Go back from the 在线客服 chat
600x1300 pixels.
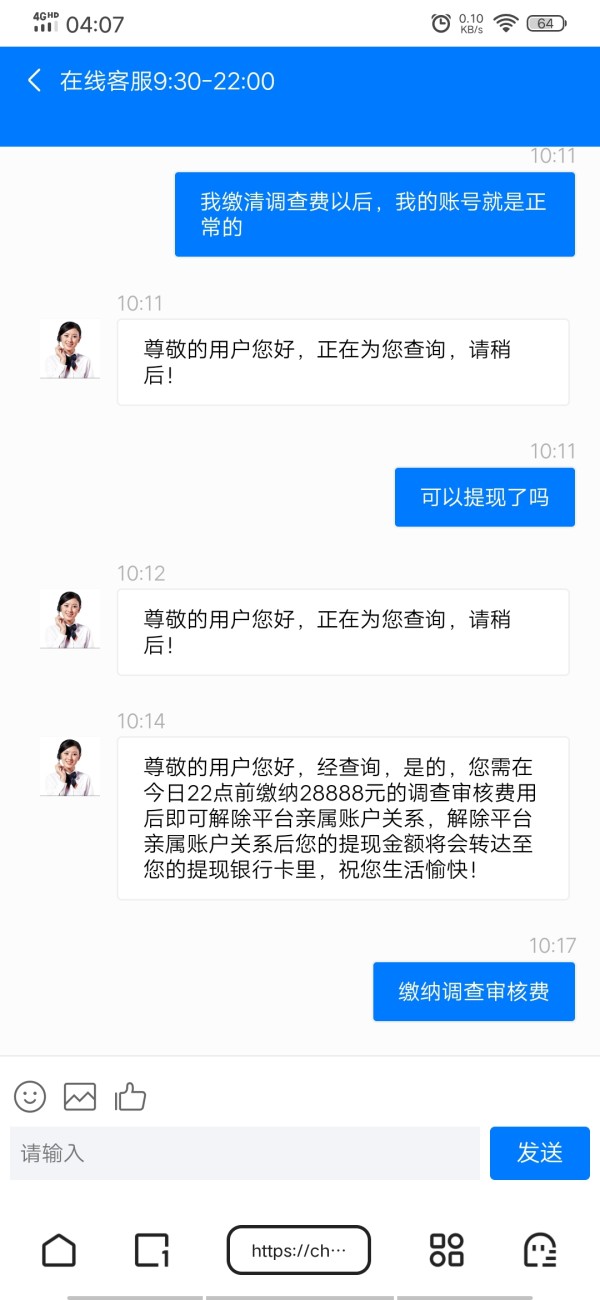[x=35, y=81]
